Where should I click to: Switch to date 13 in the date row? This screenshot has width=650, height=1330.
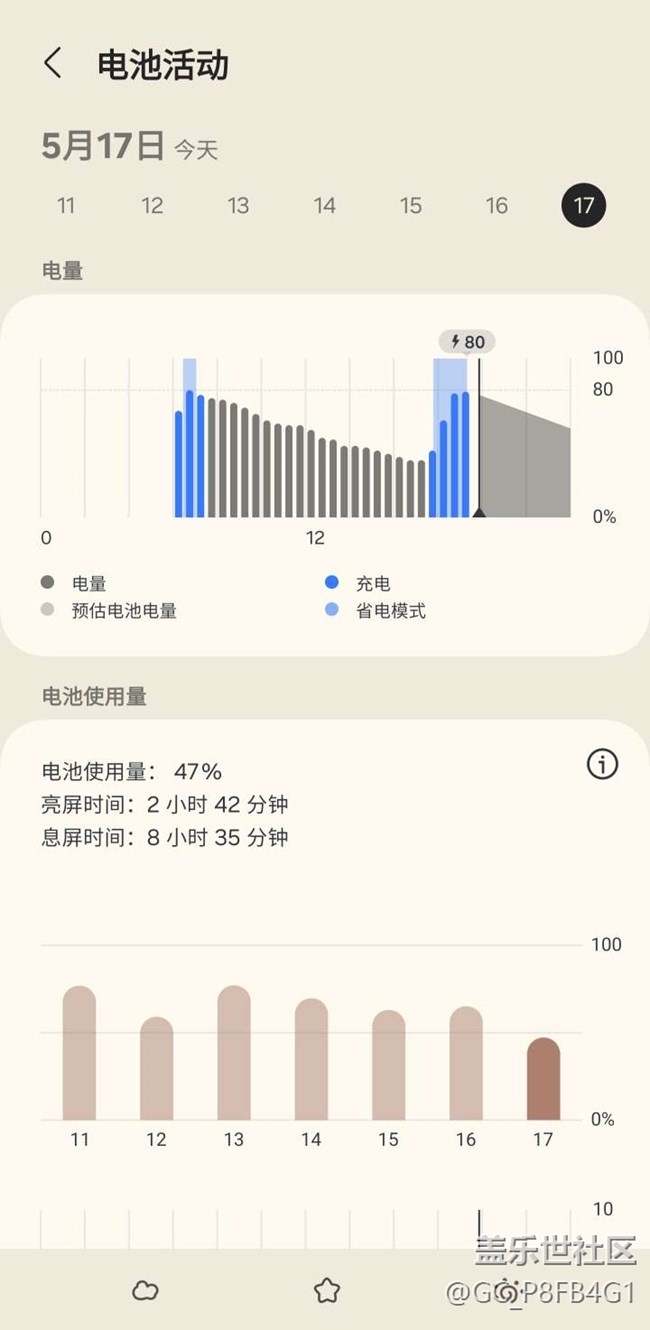(238, 206)
